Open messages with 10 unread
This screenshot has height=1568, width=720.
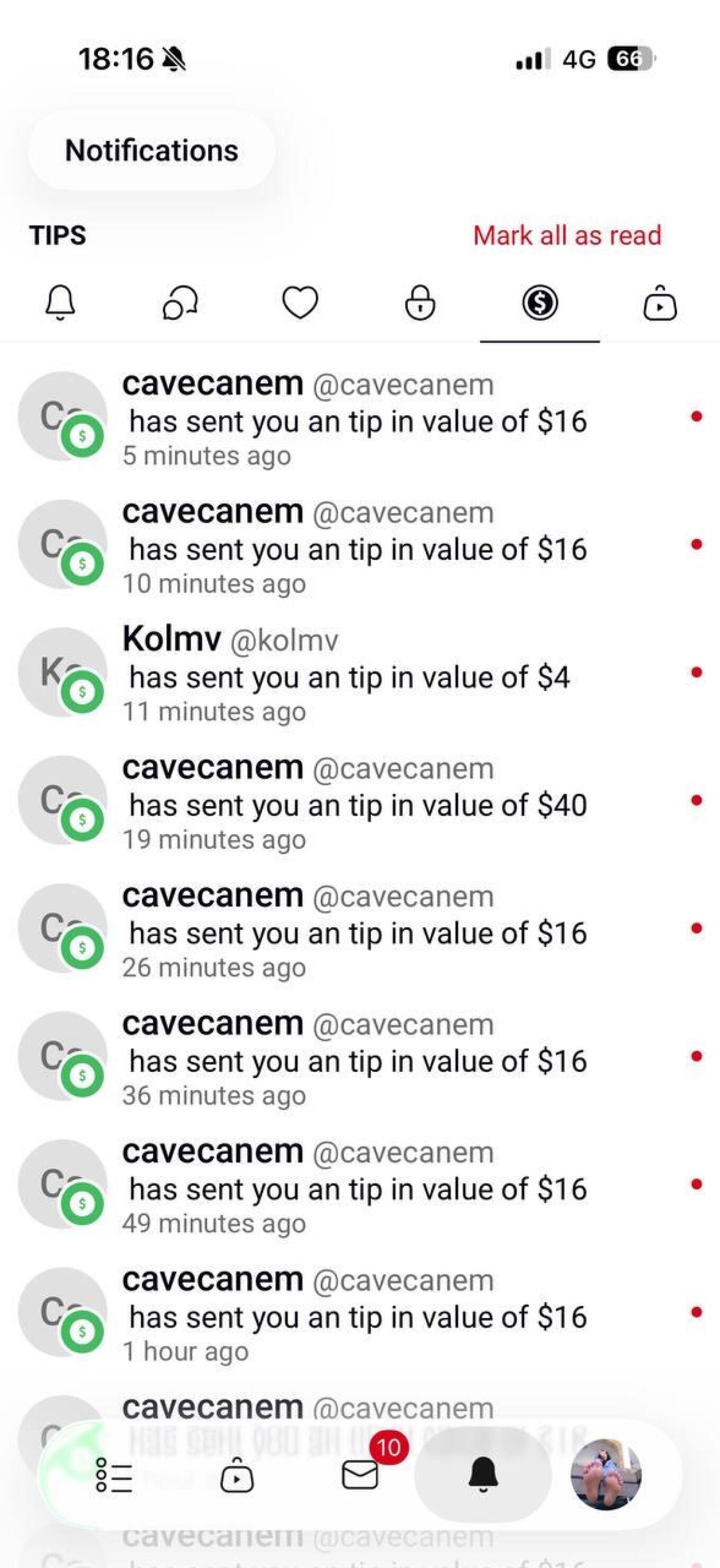tap(361, 1475)
